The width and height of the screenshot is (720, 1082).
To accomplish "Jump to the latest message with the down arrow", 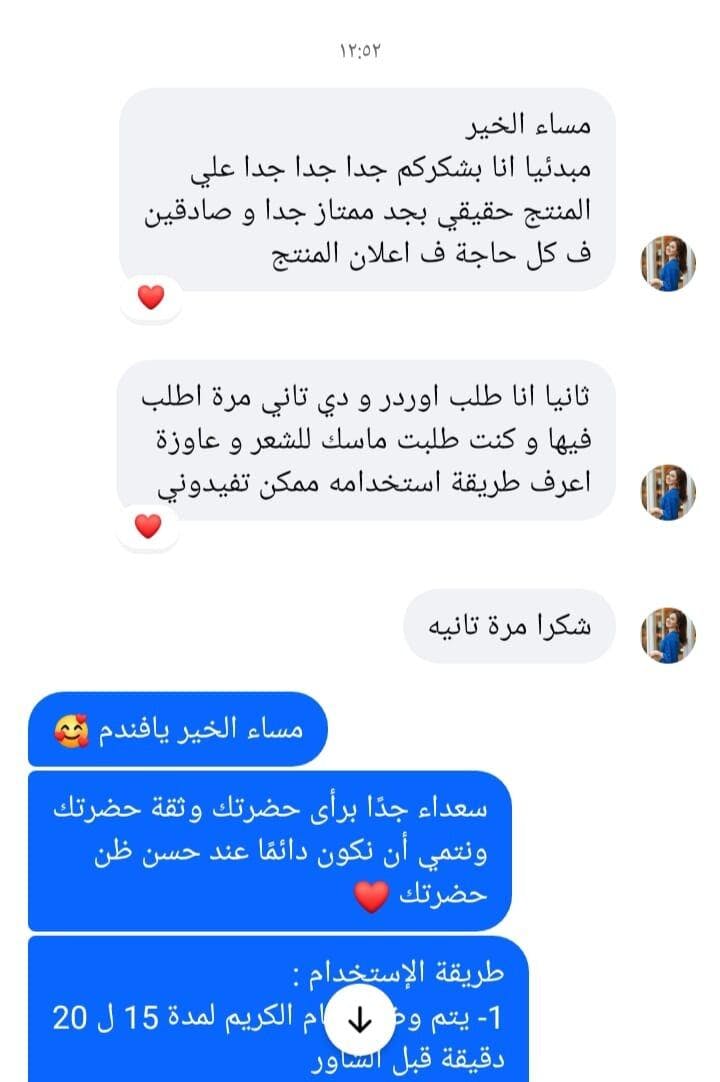I will click(x=359, y=1019).
